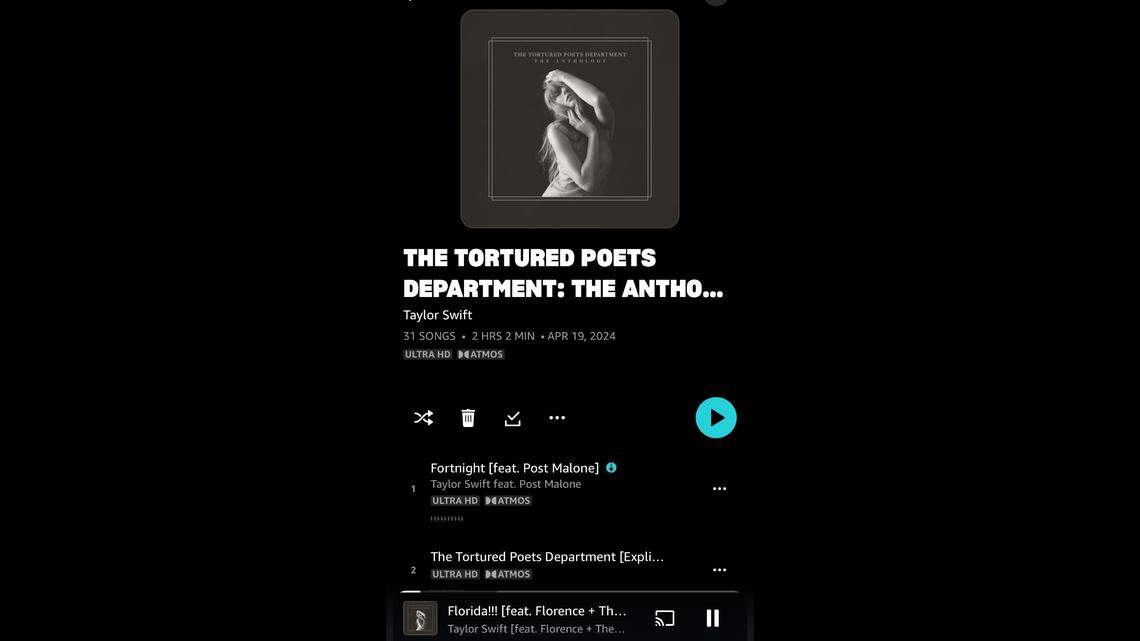The width and height of the screenshot is (1140, 641).
Task: Open the now playing Florida!!! mini player
Action: click(536, 618)
